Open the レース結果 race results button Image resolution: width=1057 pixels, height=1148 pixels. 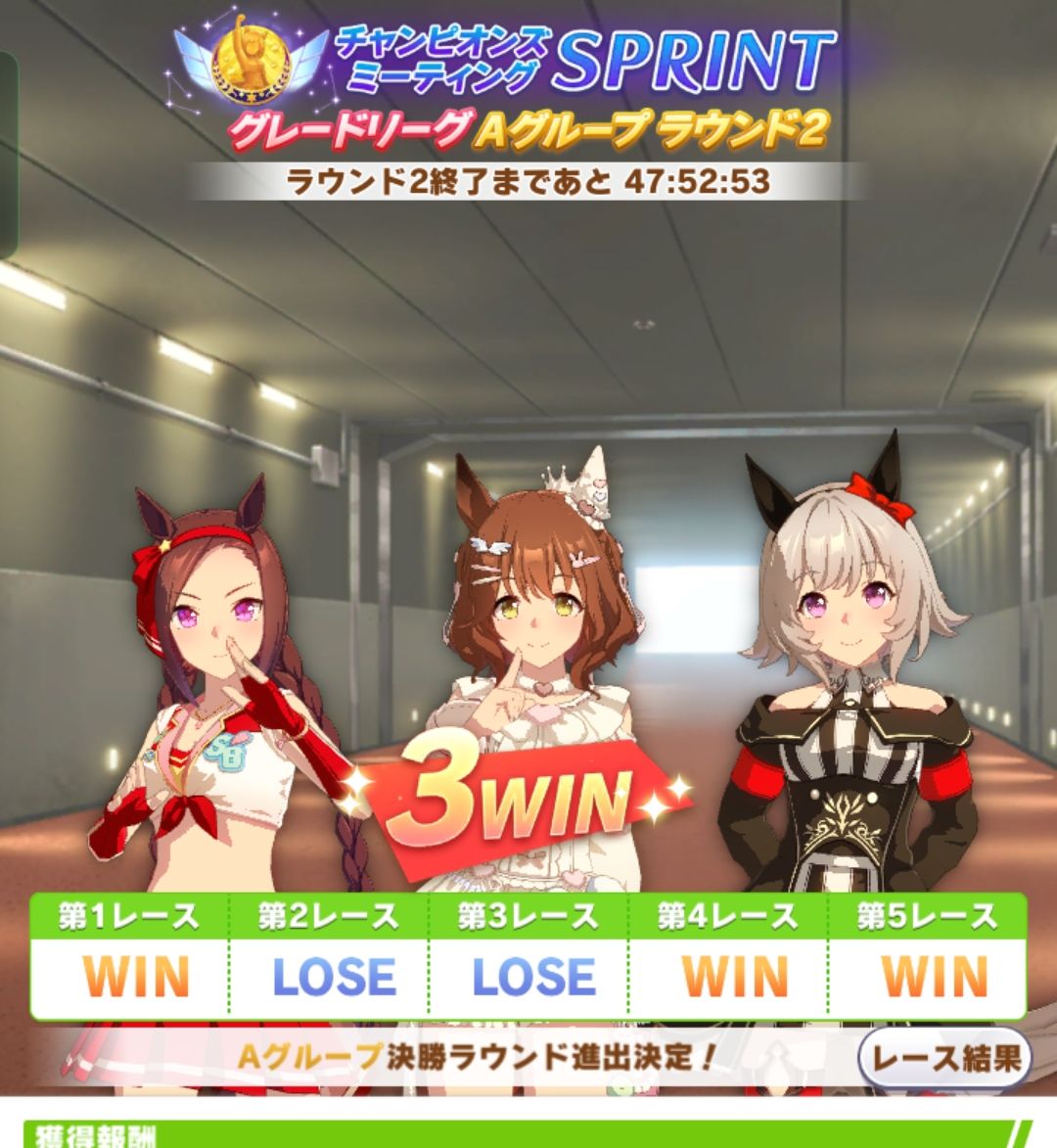click(943, 1058)
